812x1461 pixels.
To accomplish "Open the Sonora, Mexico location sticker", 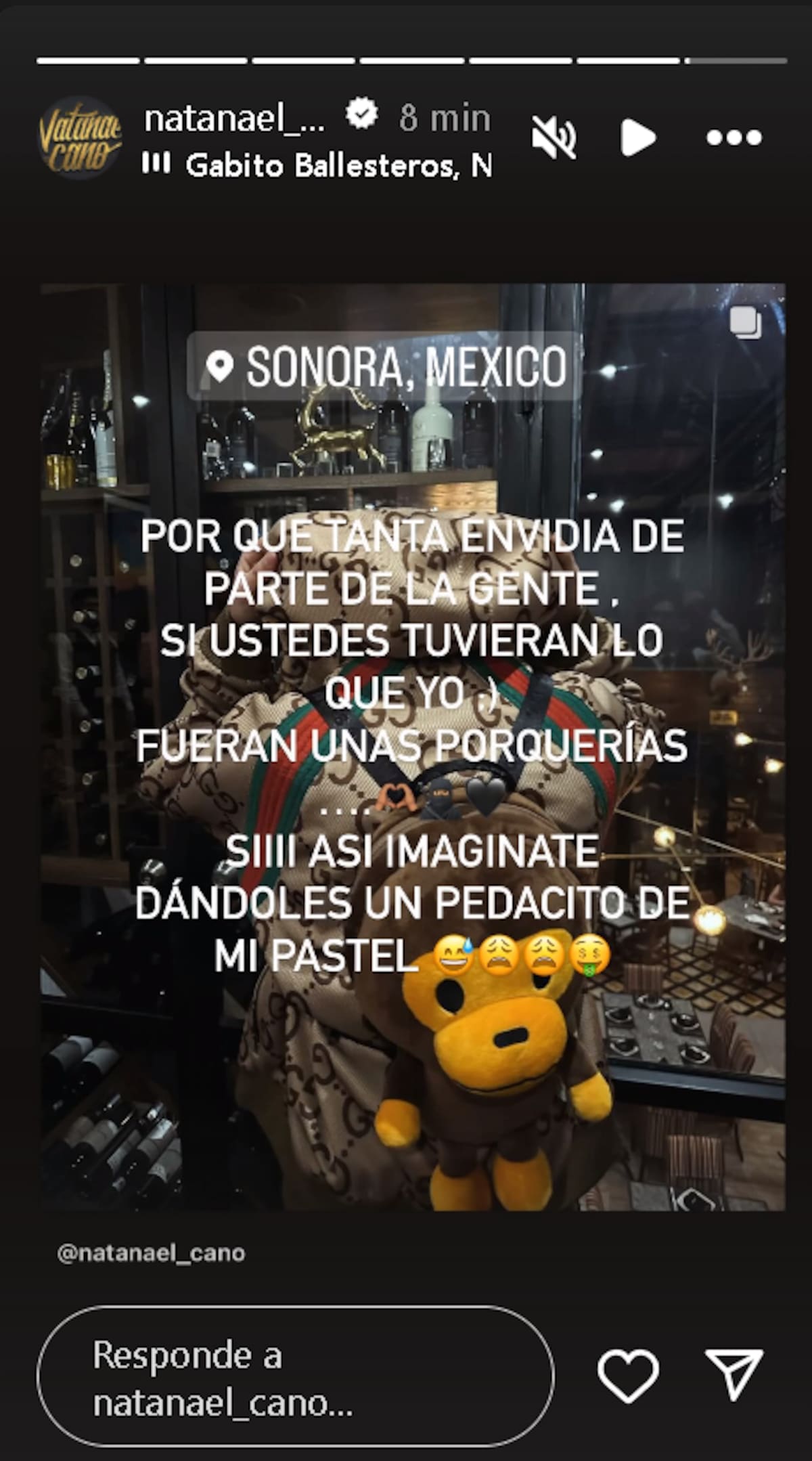I will click(386, 366).
